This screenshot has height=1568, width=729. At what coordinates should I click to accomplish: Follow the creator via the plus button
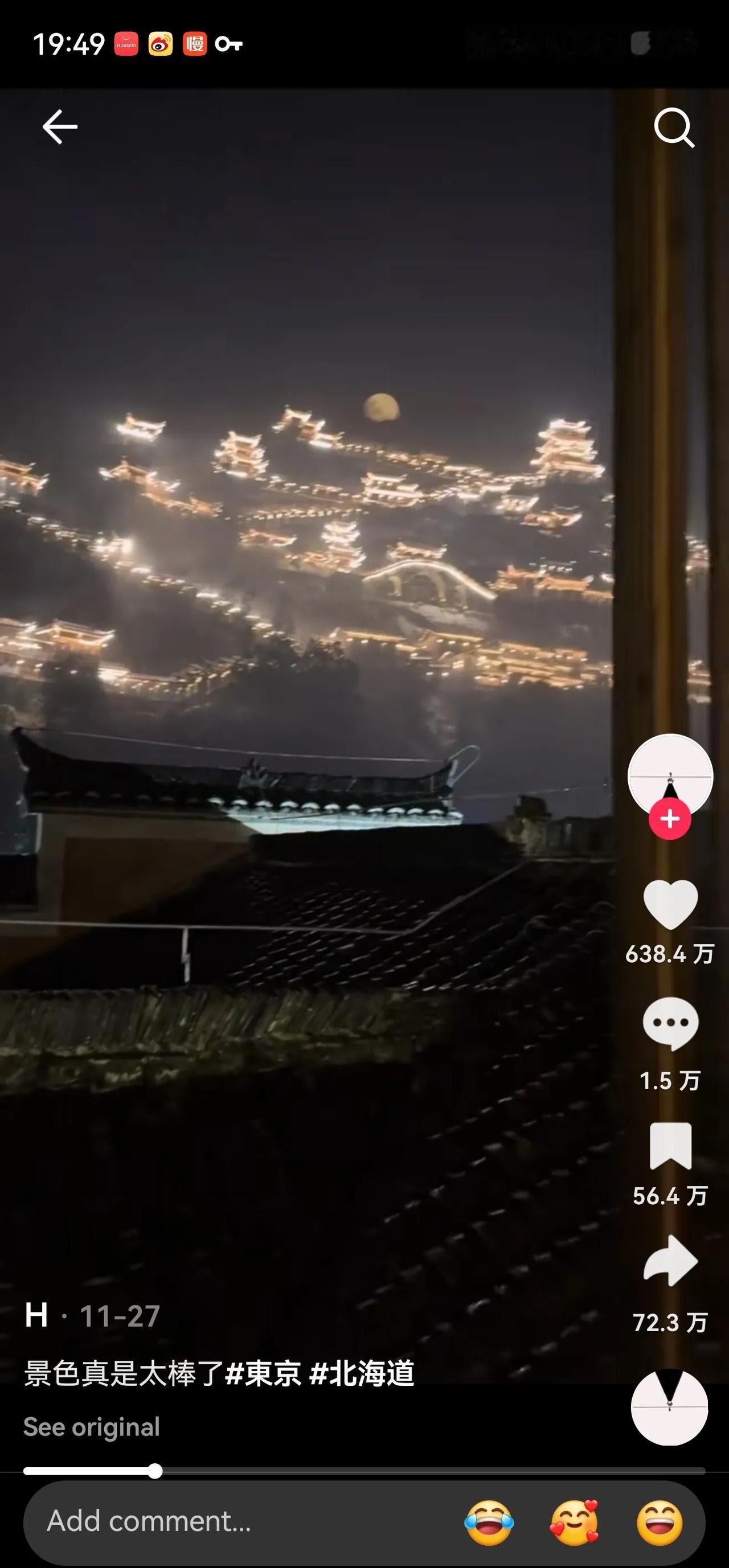click(670, 819)
